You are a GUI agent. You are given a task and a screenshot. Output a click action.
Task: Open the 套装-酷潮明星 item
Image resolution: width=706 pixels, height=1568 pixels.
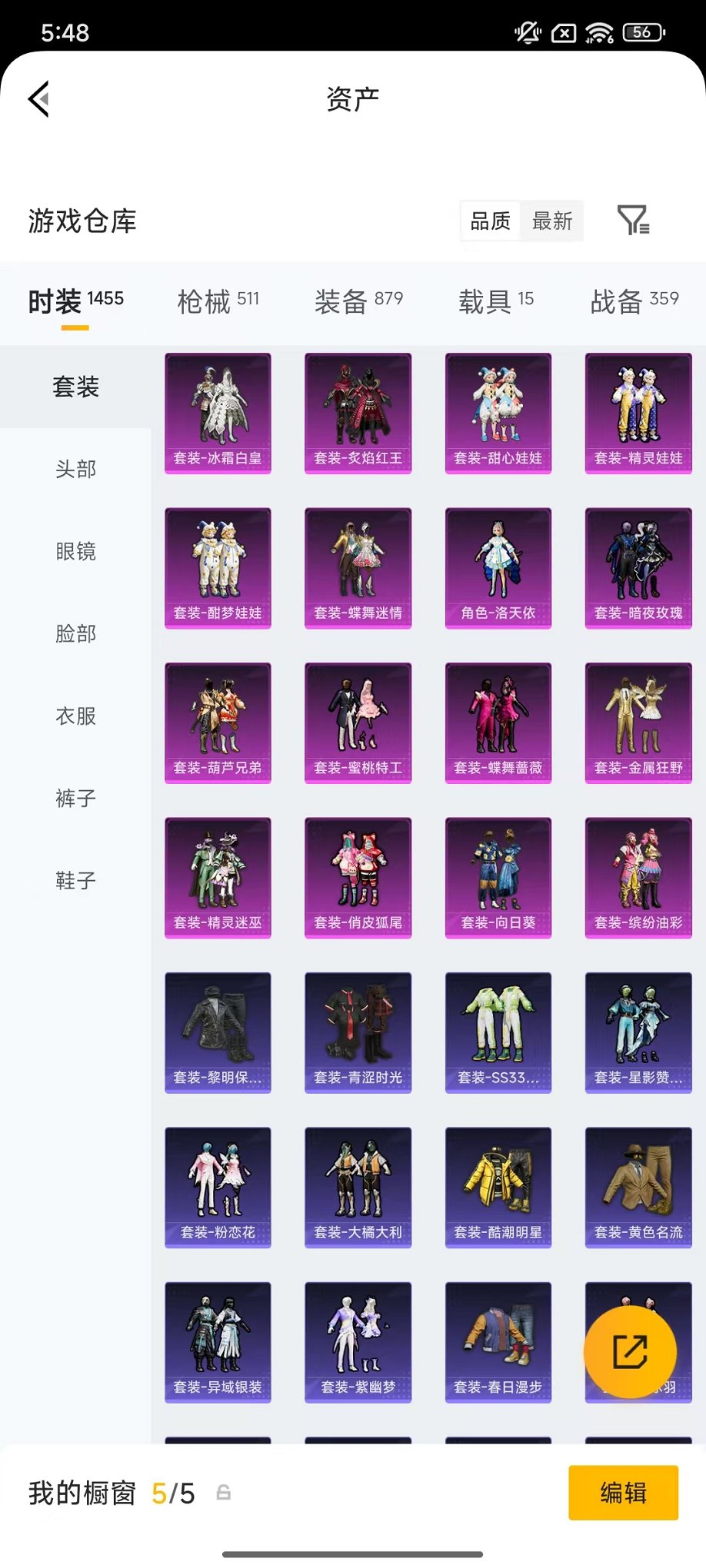pyautogui.click(x=498, y=1188)
